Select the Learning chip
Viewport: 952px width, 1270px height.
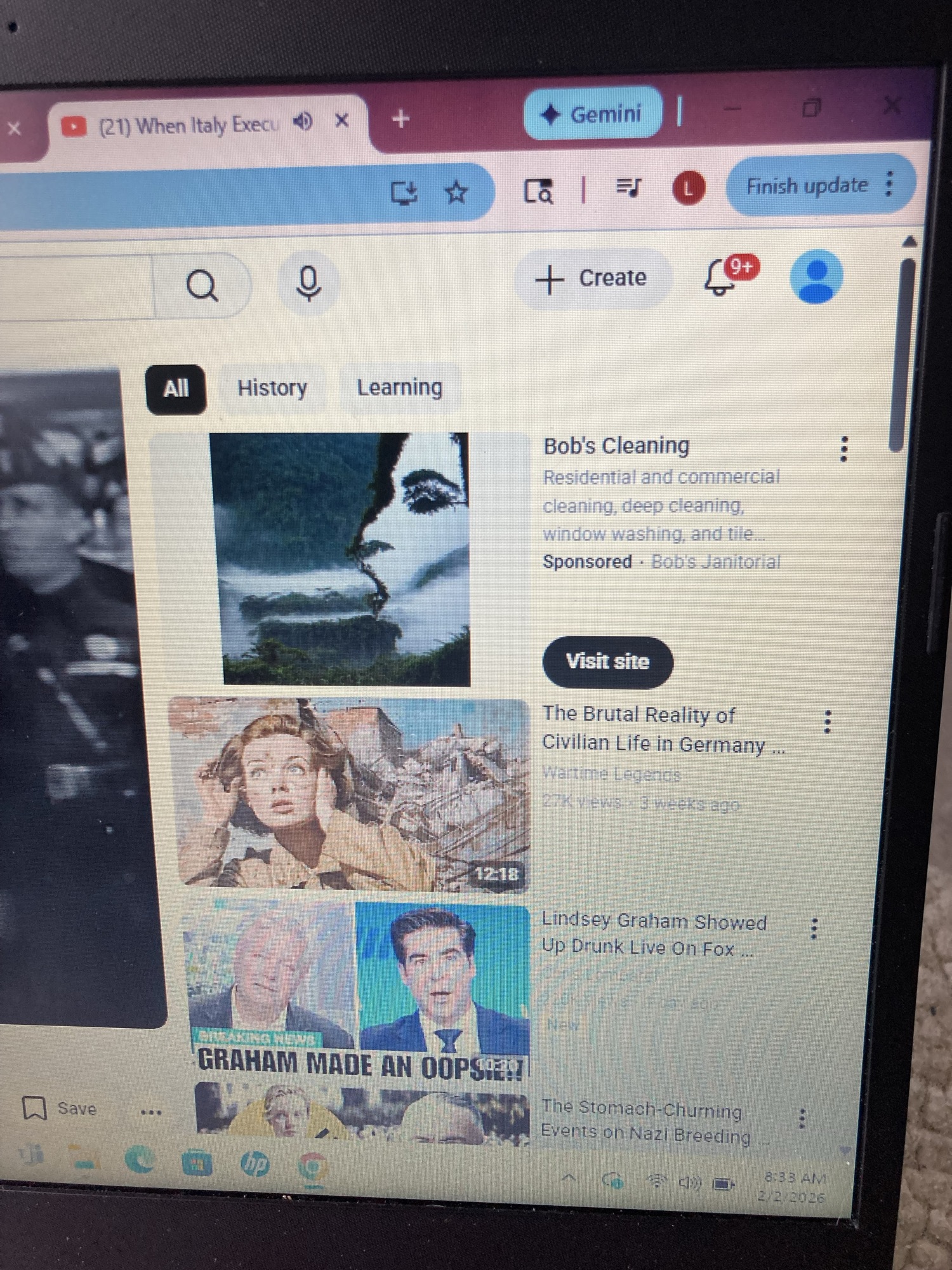pos(399,387)
